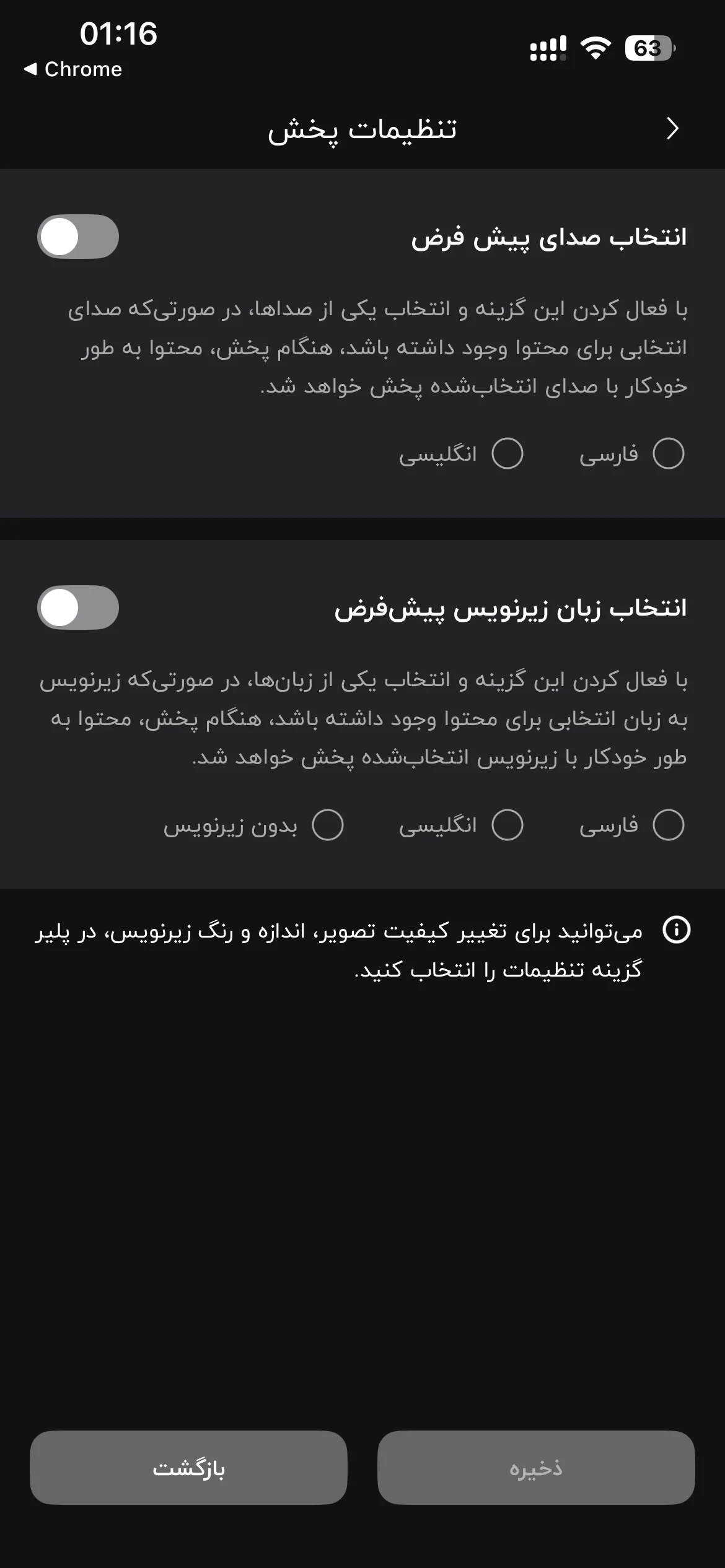Screen dimensions: 725x1568
Task: Tap the back chevron in the header
Action: pos(673,128)
